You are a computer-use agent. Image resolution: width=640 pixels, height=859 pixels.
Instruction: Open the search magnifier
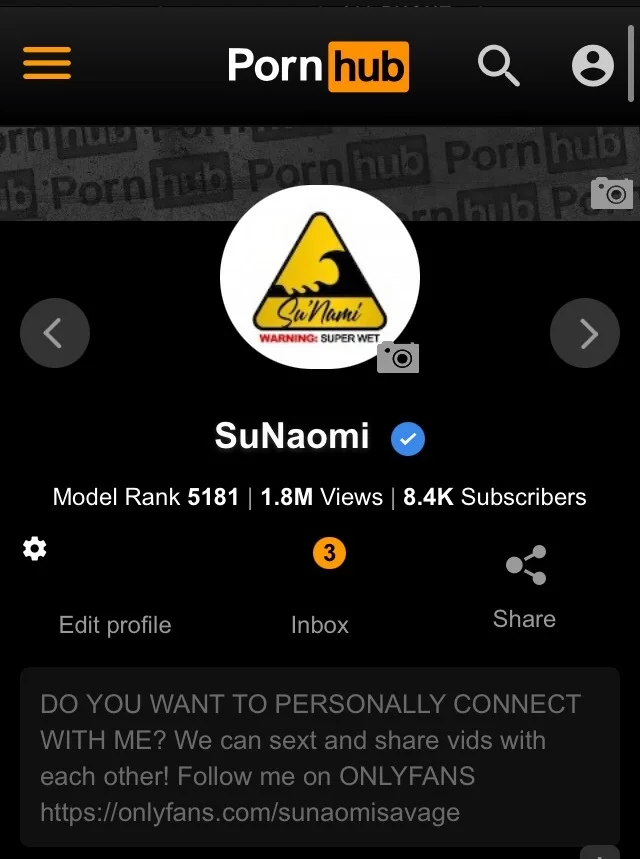pos(498,66)
